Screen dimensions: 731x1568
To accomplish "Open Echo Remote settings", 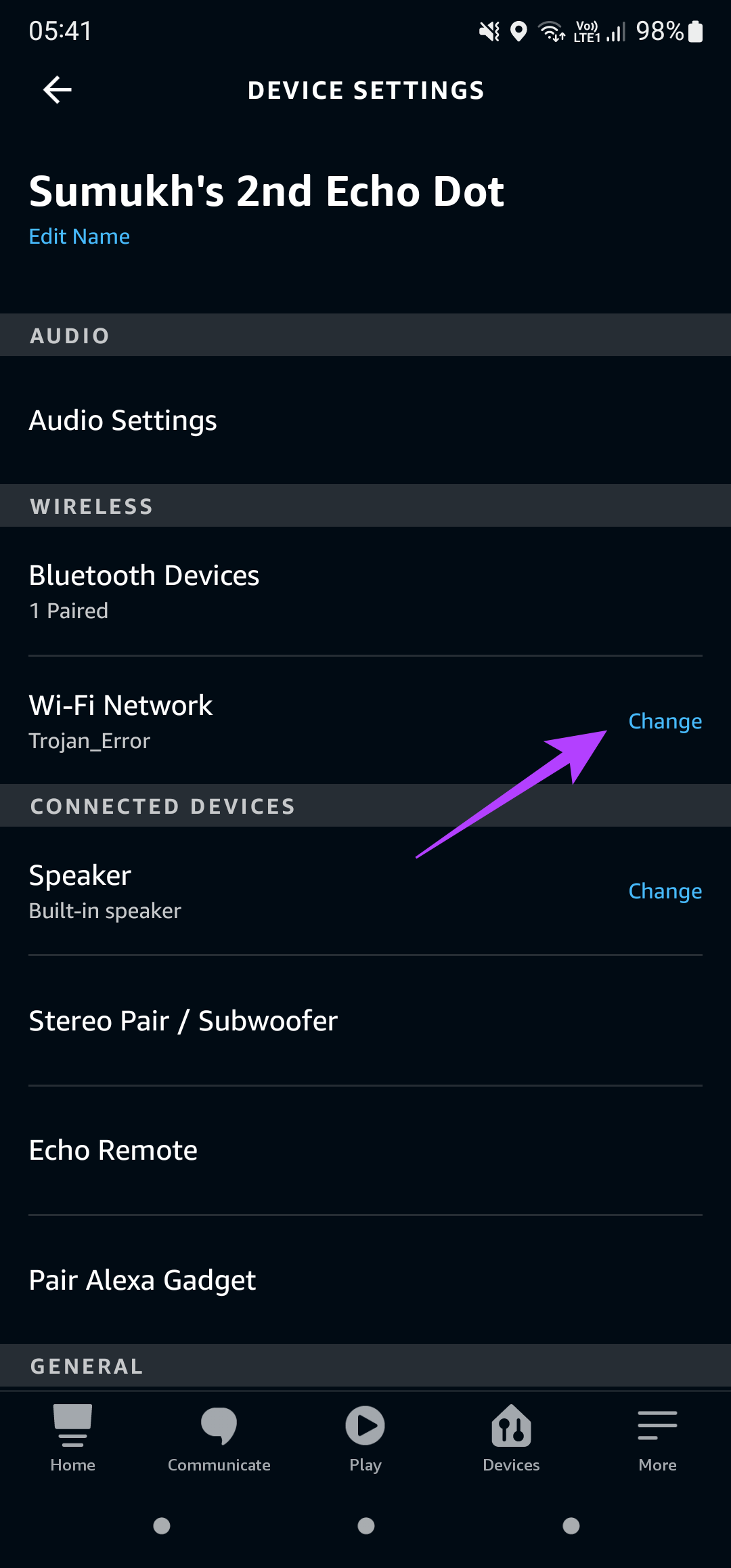I will tap(365, 1150).
